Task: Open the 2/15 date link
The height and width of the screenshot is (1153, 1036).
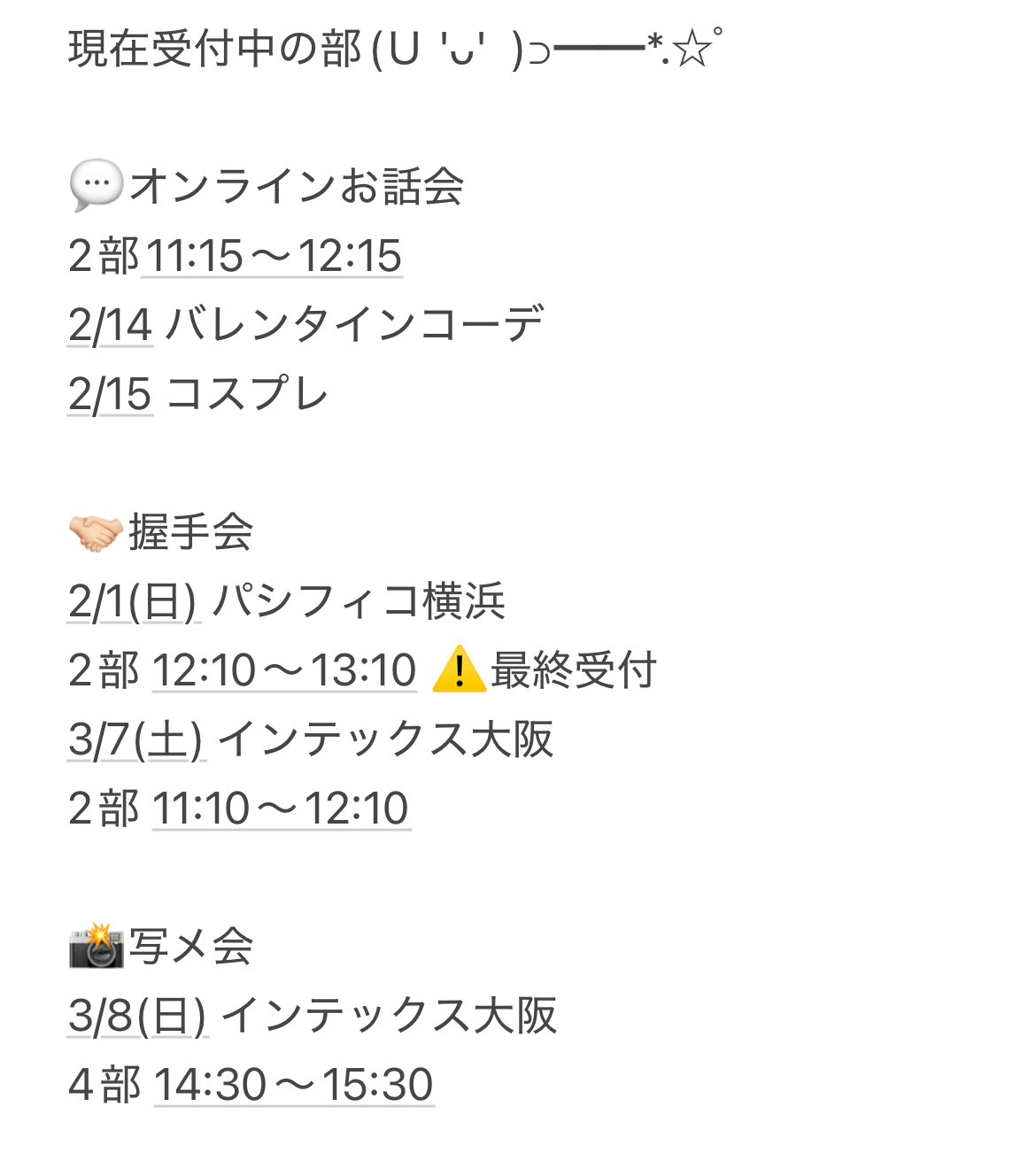Action: [x=111, y=394]
